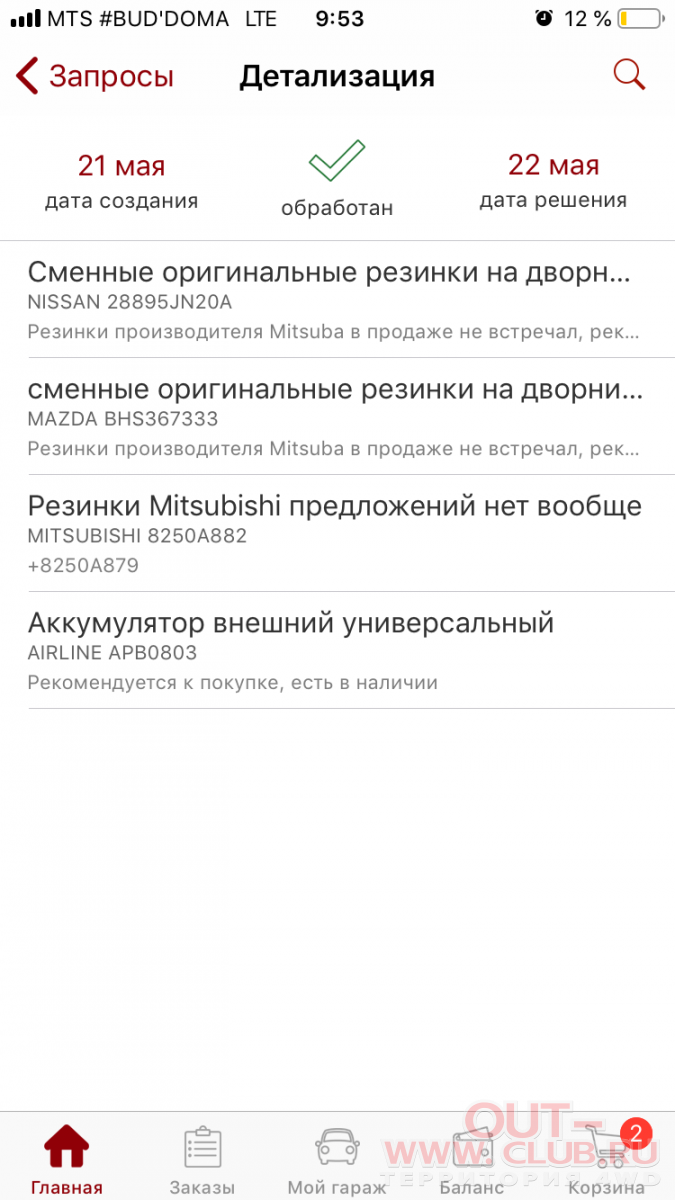Image resolution: width=675 pixels, height=1200 pixels.
Task: Open the AIRLINE APB0803 battery row
Action: [x=337, y=650]
